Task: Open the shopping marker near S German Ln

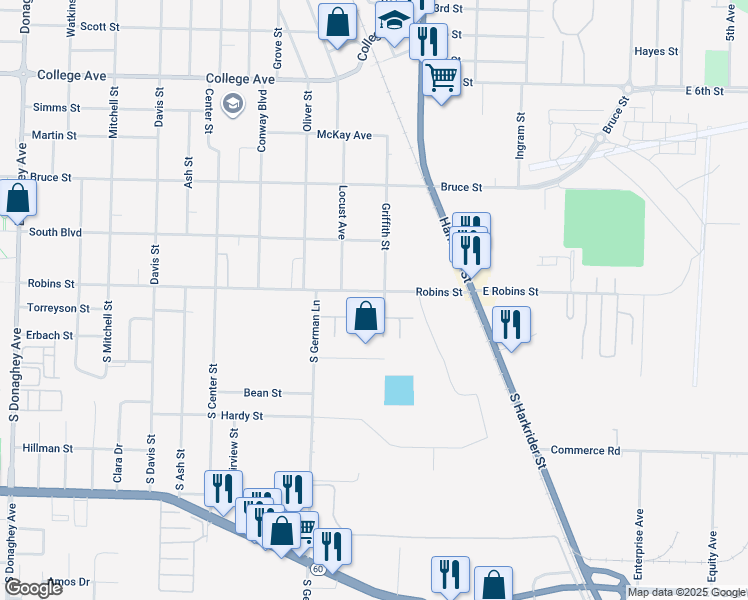Action: point(365,319)
